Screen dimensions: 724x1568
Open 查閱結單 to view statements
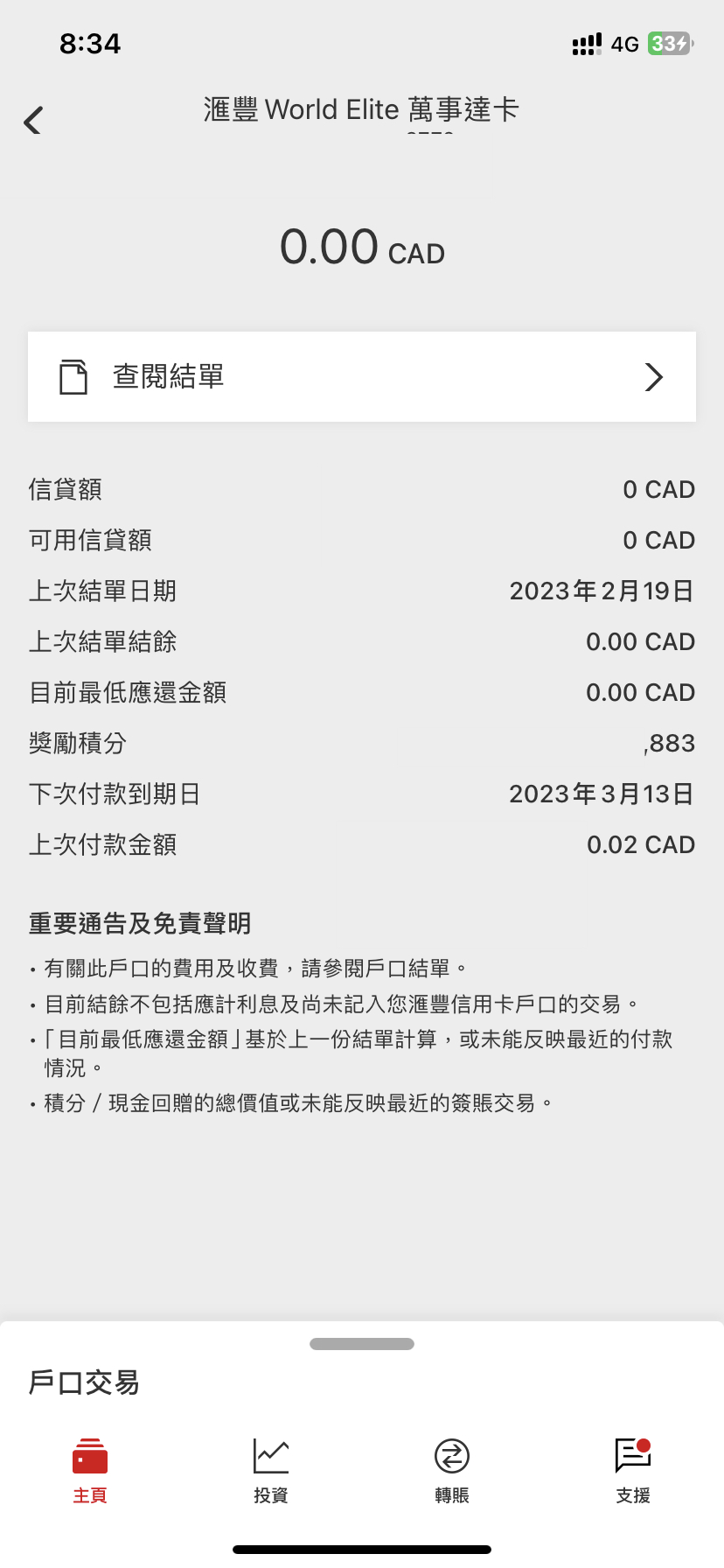point(362,377)
